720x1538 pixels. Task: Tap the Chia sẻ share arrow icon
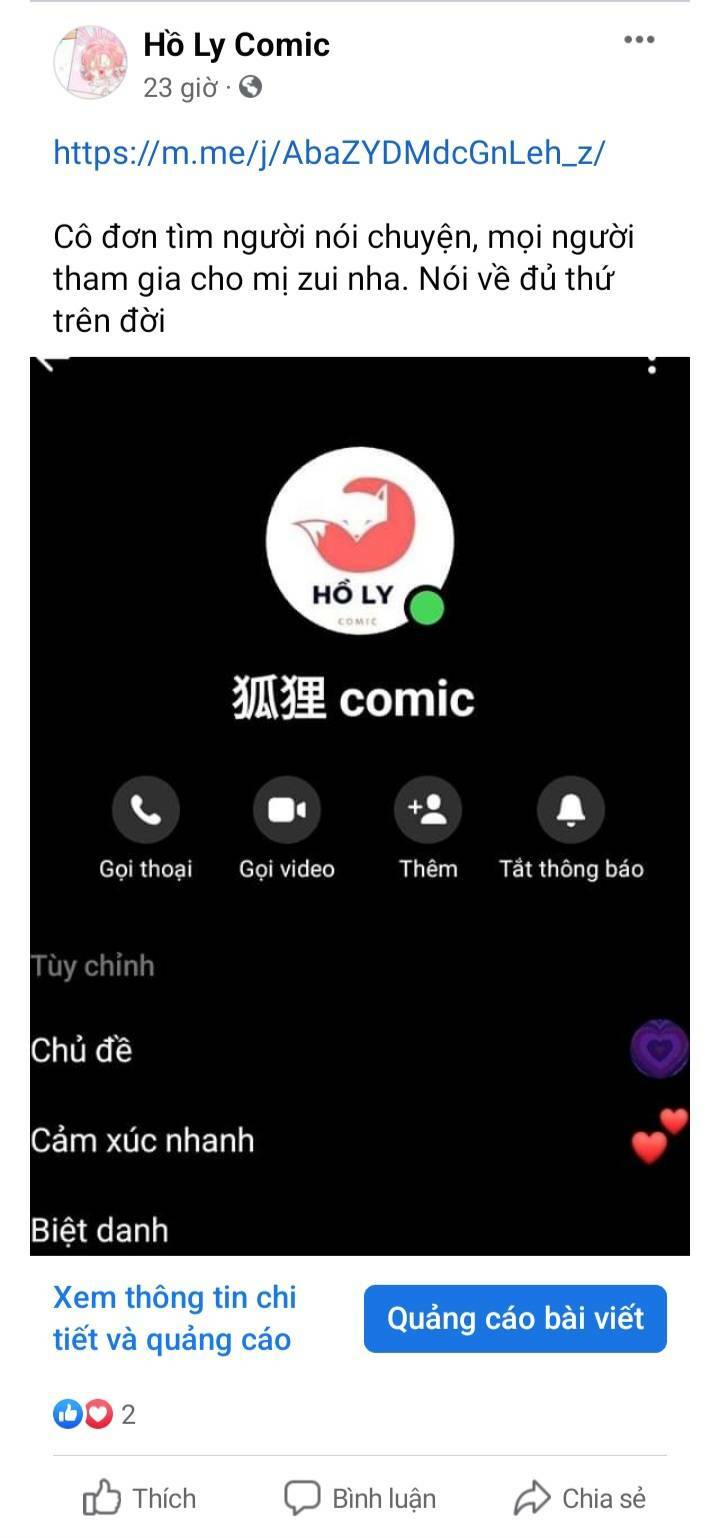pyautogui.click(x=530, y=1497)
